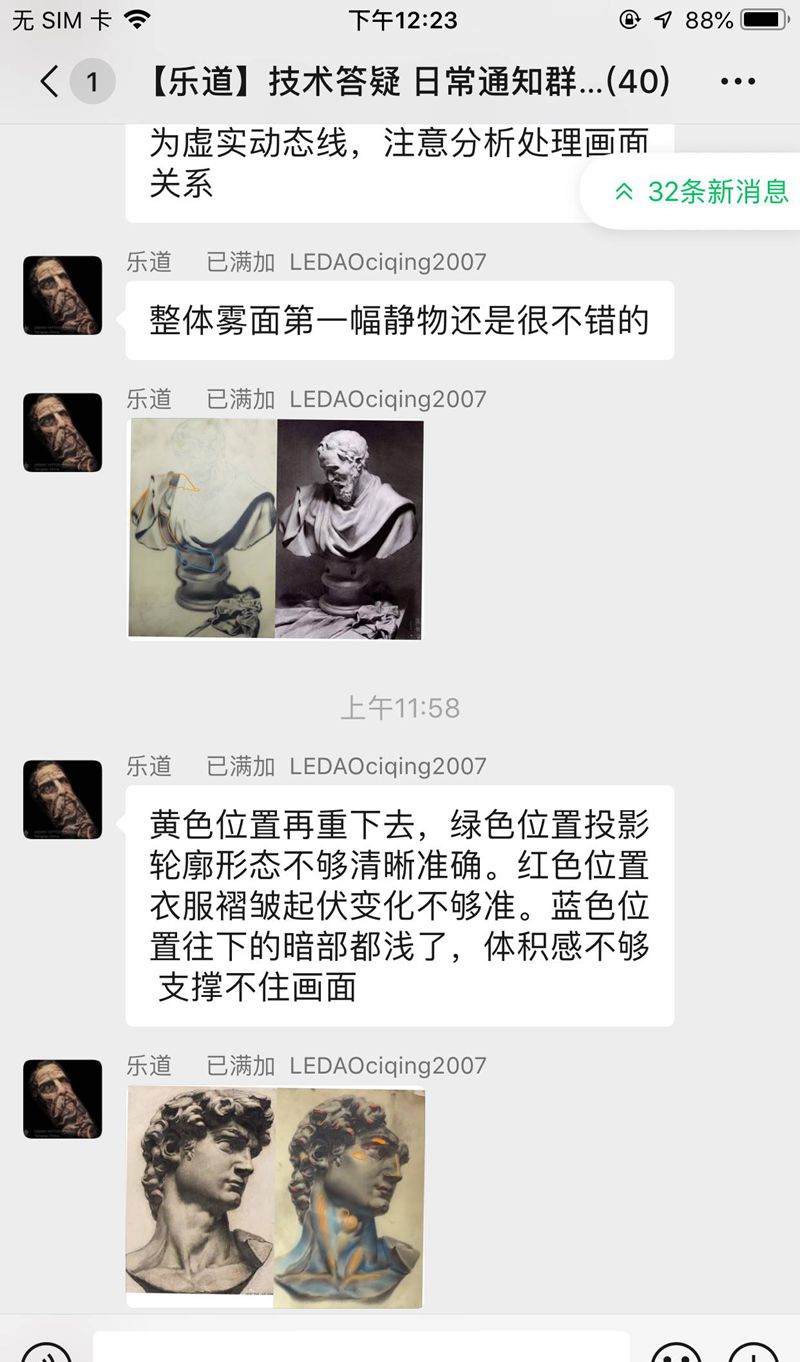Open sender avatar next to 黄色位置再重下去 message
This screenshot has width=800, height=1362.
point(63,799)
